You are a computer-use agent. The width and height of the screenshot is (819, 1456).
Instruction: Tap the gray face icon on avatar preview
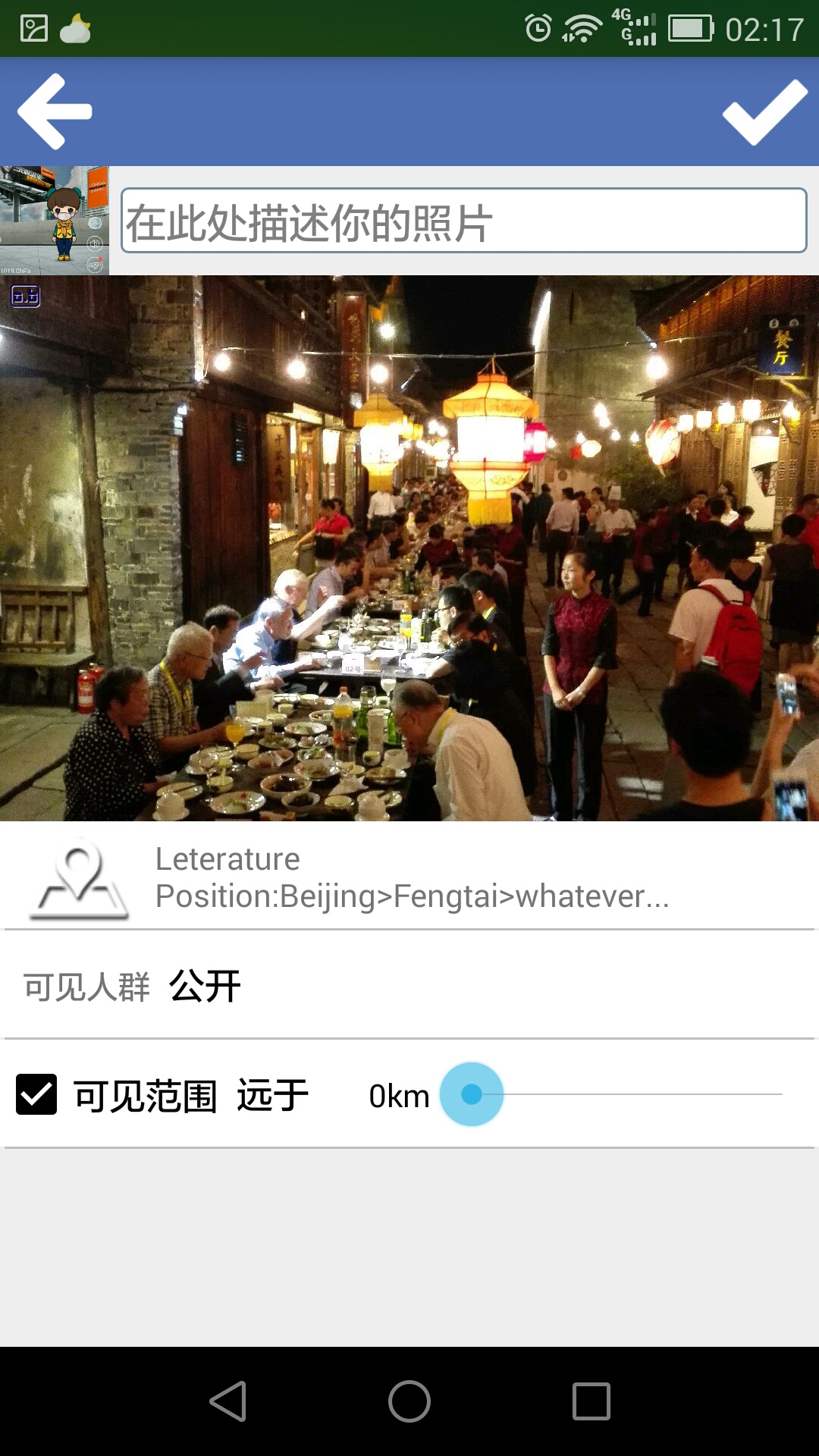pos(95,224)
